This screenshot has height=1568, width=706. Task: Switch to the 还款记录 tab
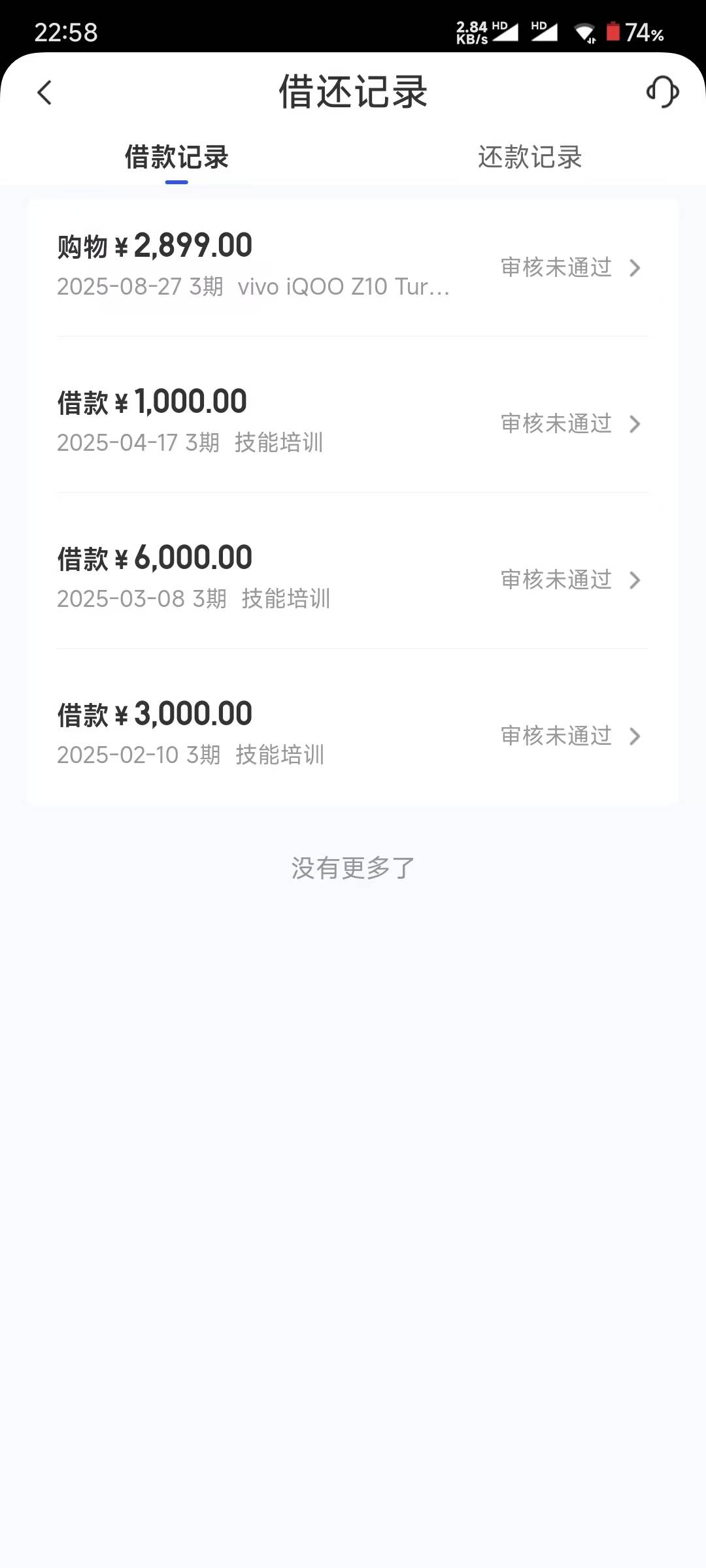(529, 157)
